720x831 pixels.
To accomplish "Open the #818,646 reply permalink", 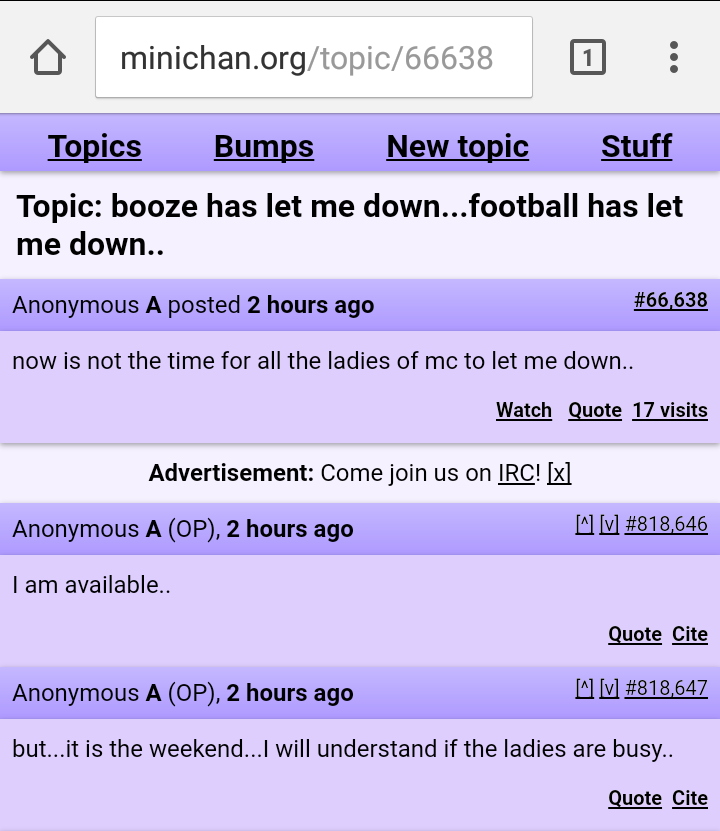I will point(666,524).
